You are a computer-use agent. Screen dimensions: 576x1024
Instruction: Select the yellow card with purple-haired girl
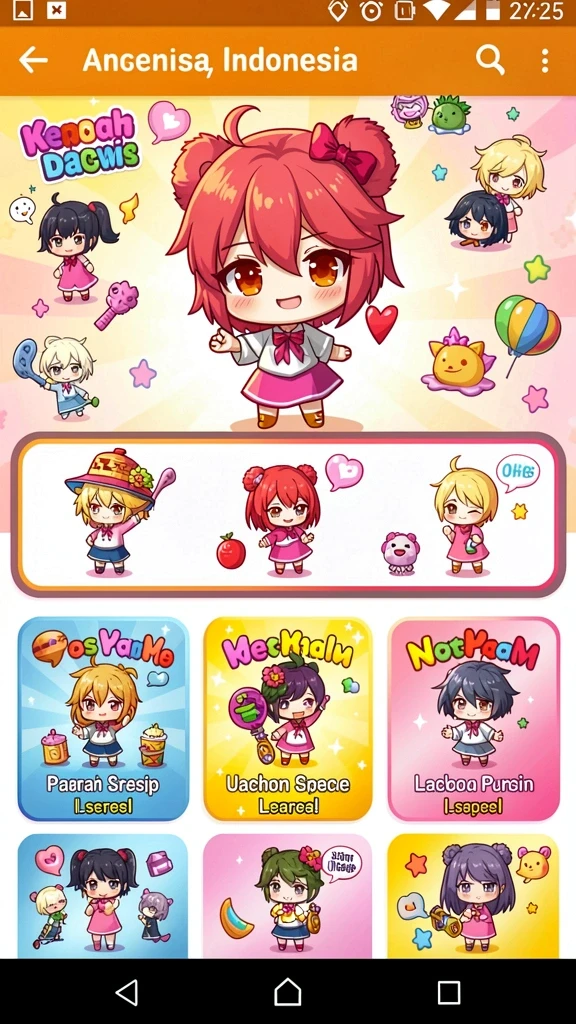(473, 896)
